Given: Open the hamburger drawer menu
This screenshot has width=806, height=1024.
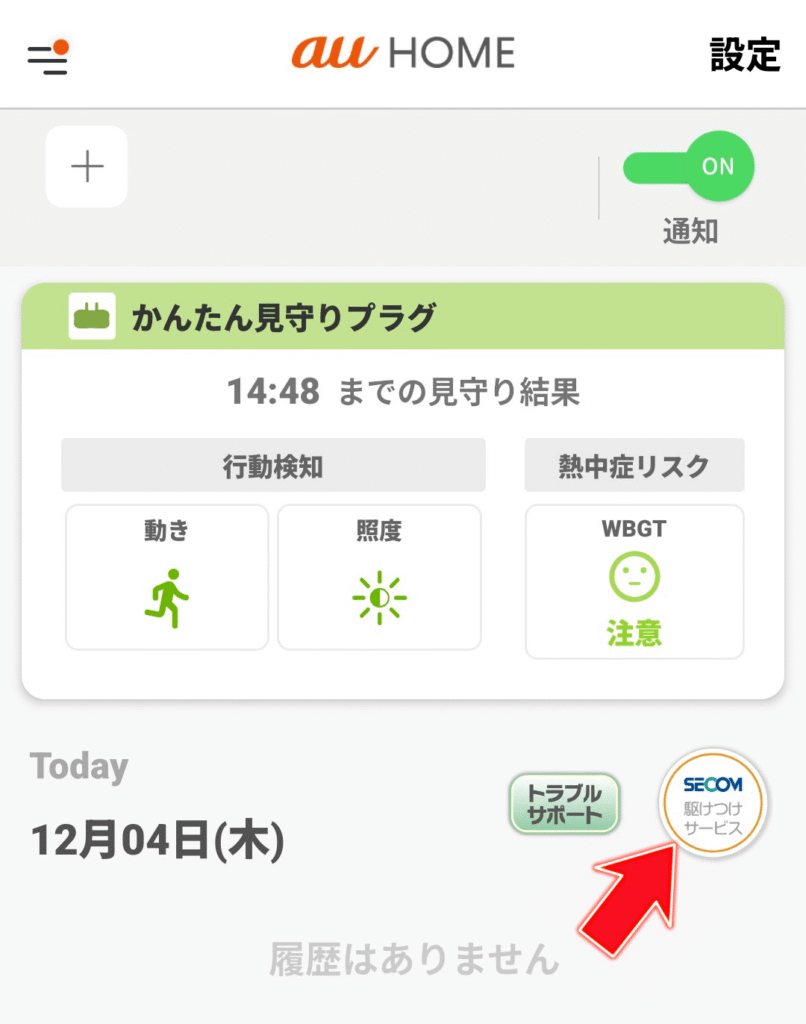Looking at the screenshot, I should coord(47,58).
